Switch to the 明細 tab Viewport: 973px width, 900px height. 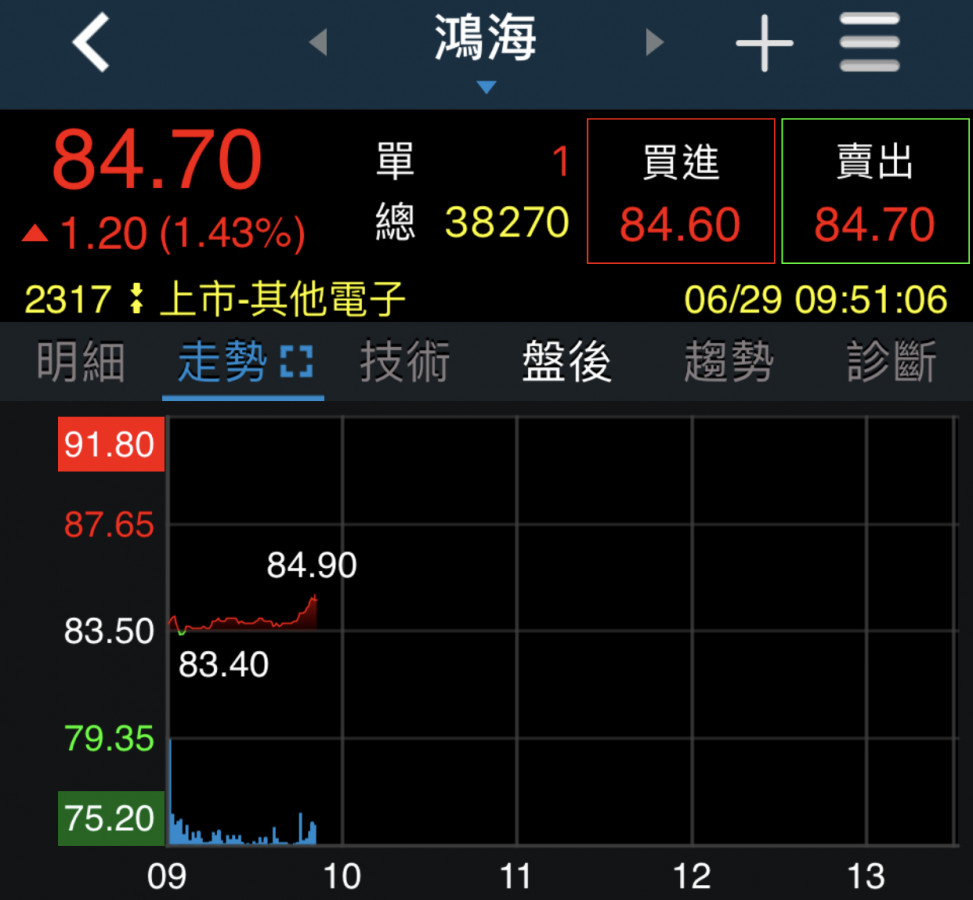pos(81,362)
